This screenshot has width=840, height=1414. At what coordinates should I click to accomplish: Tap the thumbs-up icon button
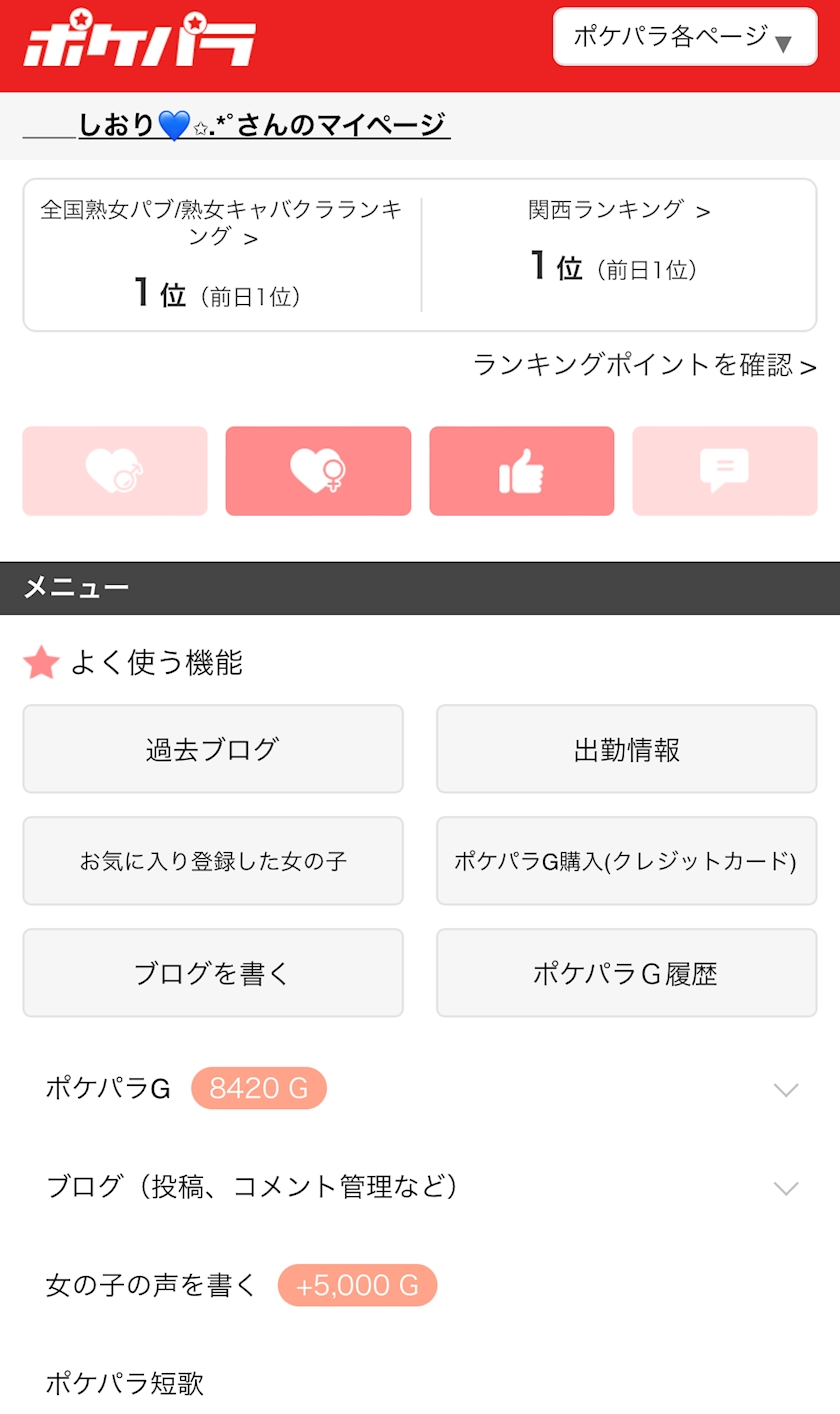pyautogui.click(x=521, y=471)
